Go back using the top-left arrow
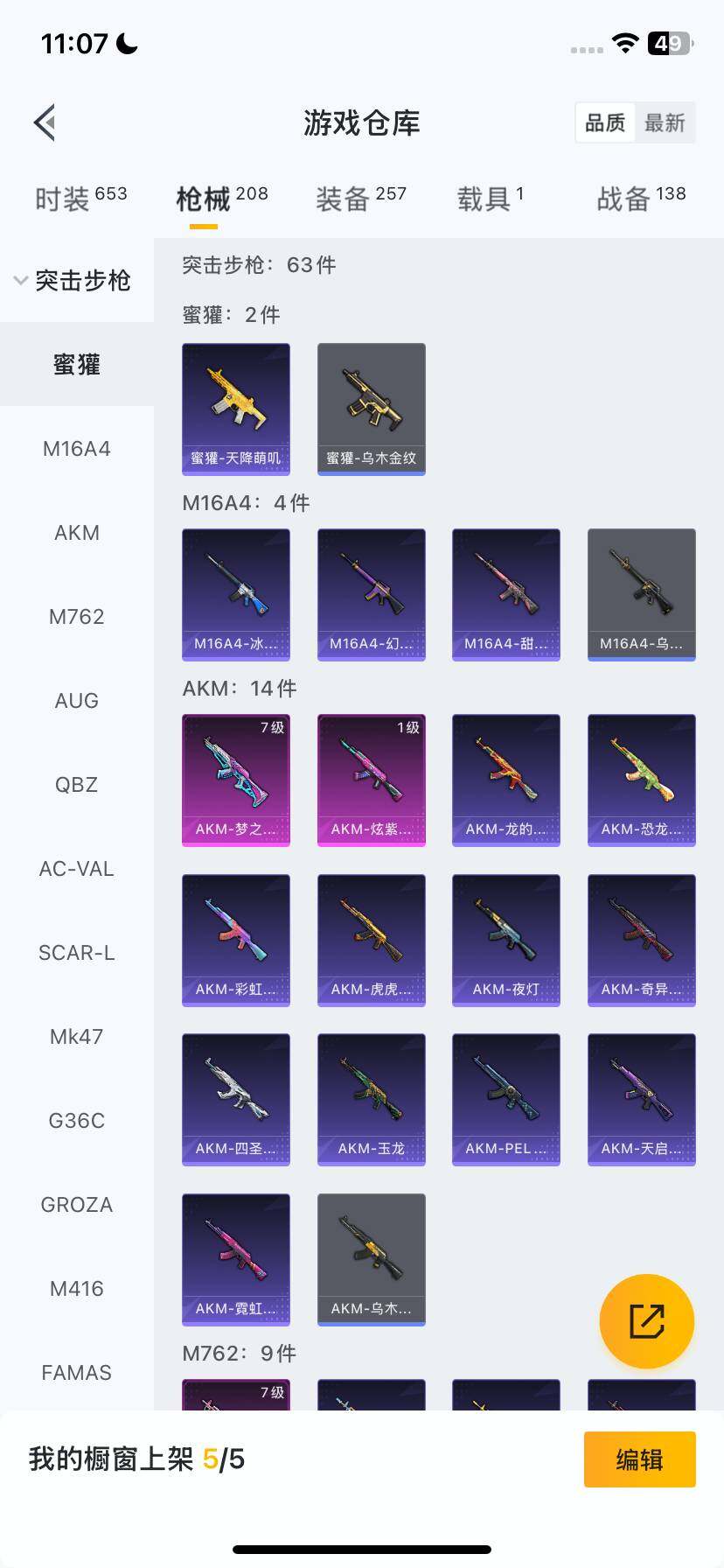Image resolution: width=724 pixels, height=1568 pixels. pos(45,122)
